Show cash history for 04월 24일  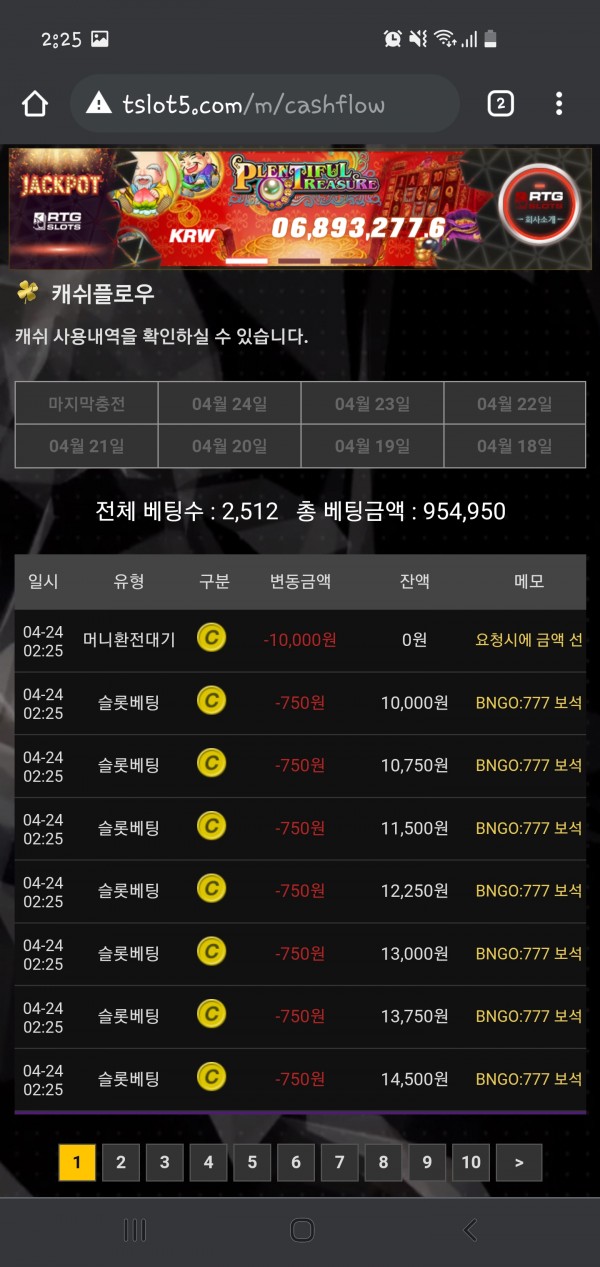pyautogui.click(x=229, y=404)
